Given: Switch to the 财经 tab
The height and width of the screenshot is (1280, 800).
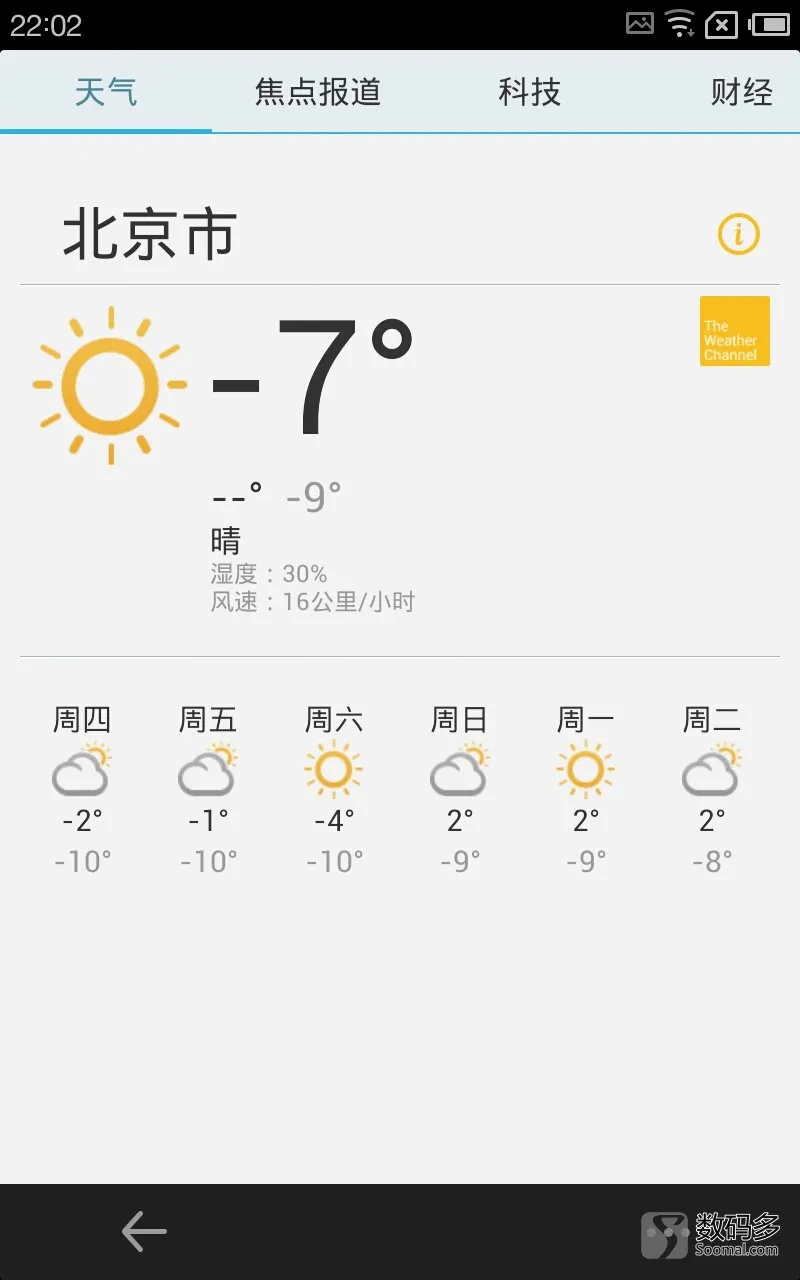Looking at the screenshot, I should click(742, 92).
